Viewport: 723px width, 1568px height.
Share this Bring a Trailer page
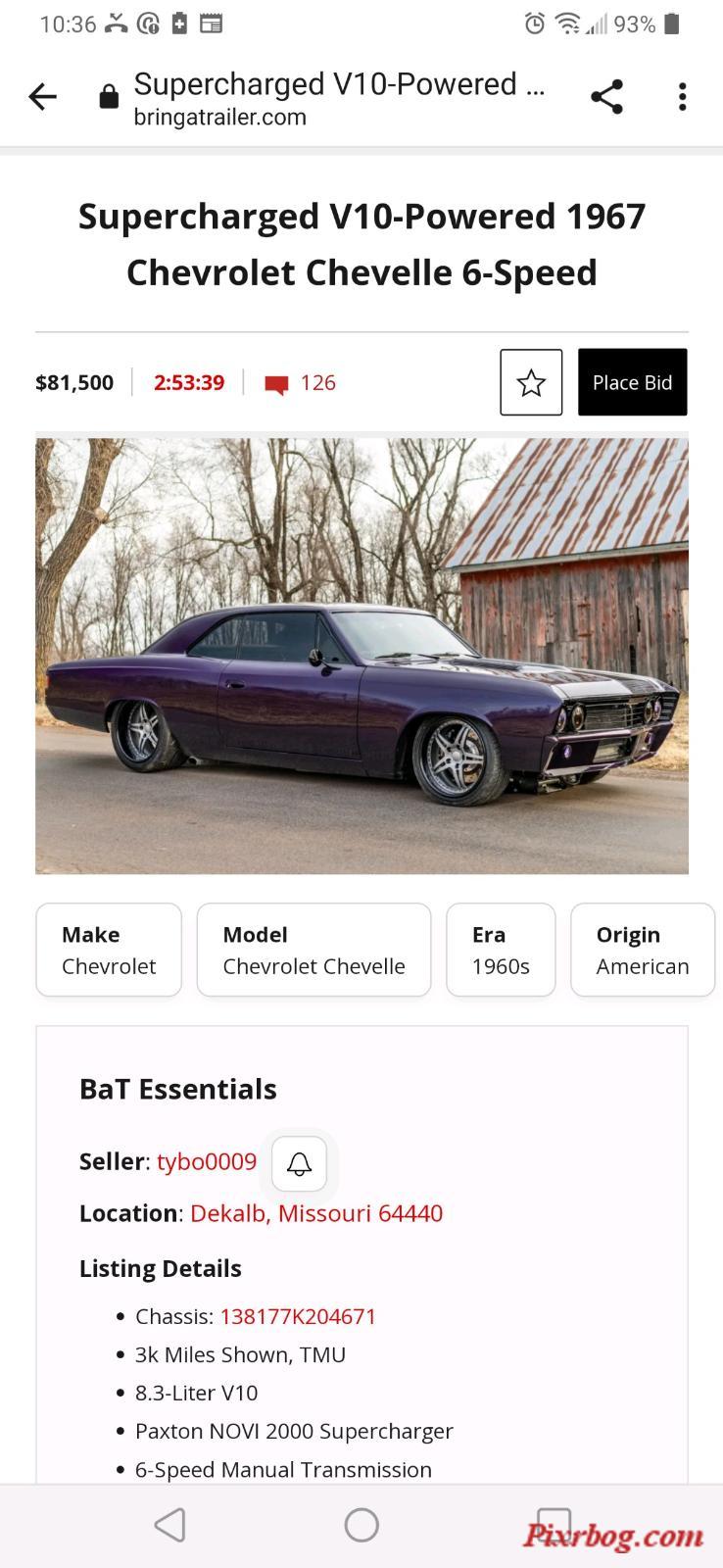[x=606, y=97]
